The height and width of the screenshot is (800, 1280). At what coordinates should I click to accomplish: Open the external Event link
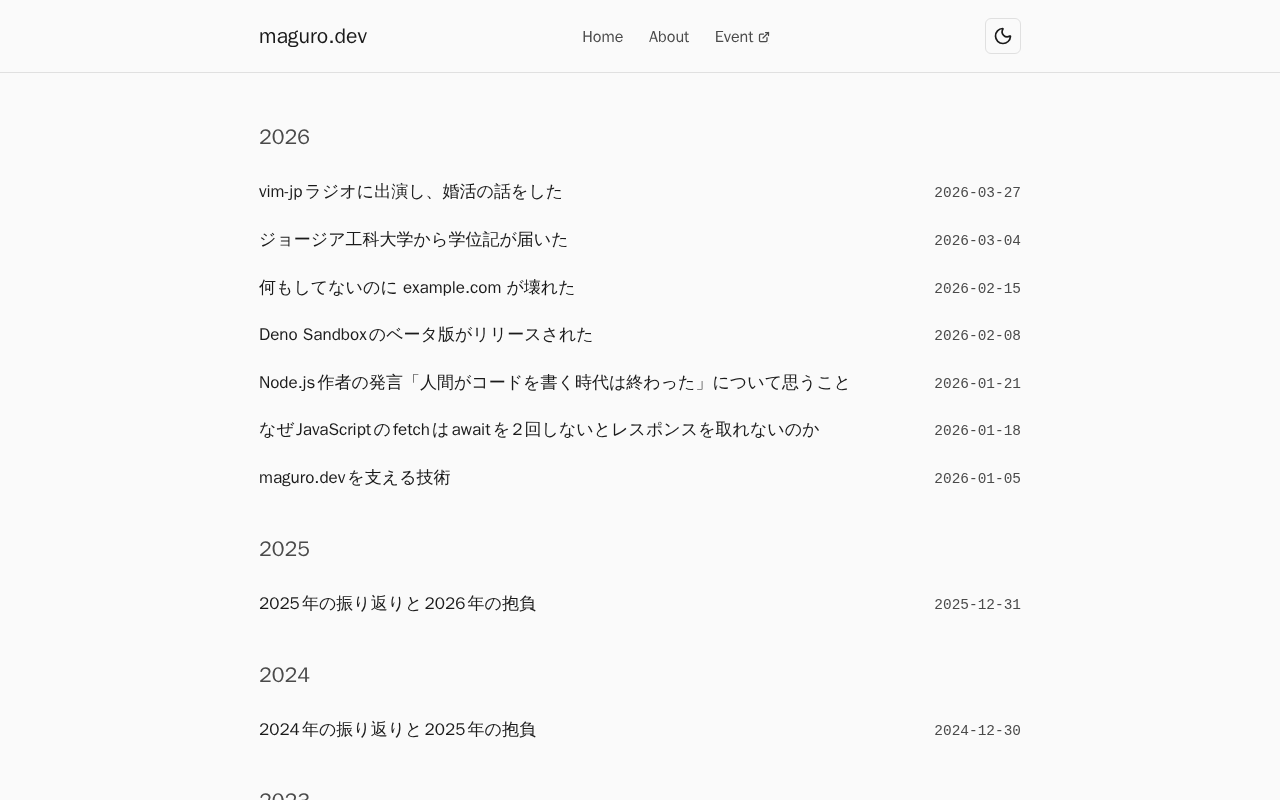point(741,37)
